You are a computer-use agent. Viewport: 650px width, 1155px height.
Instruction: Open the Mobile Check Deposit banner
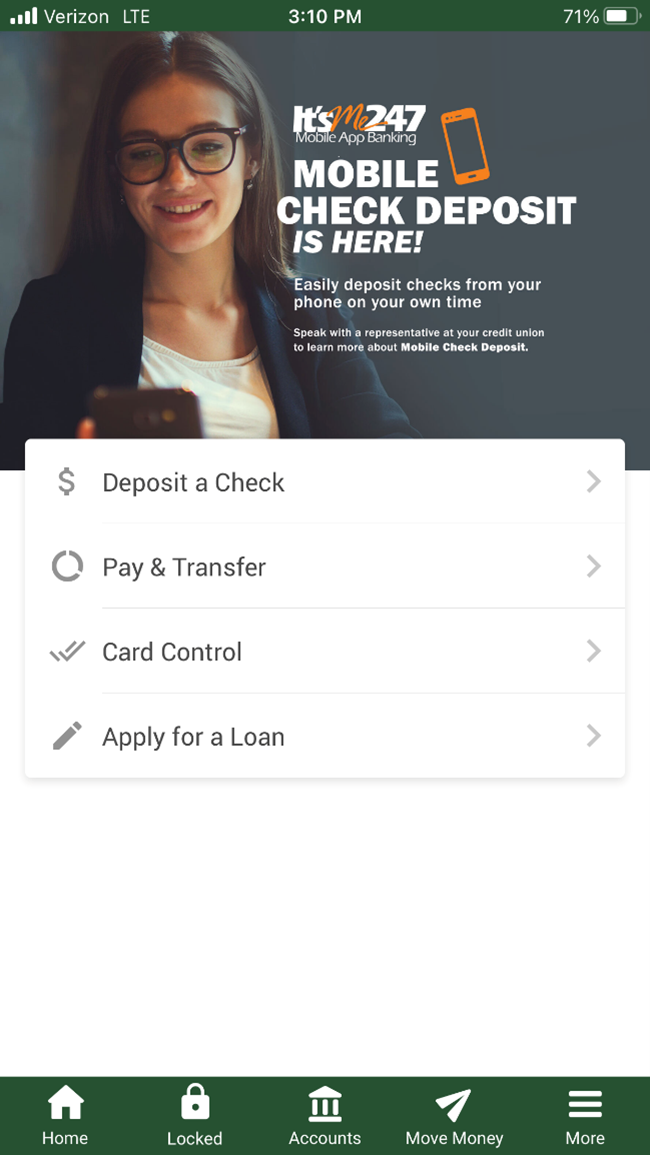coord(325,234)
